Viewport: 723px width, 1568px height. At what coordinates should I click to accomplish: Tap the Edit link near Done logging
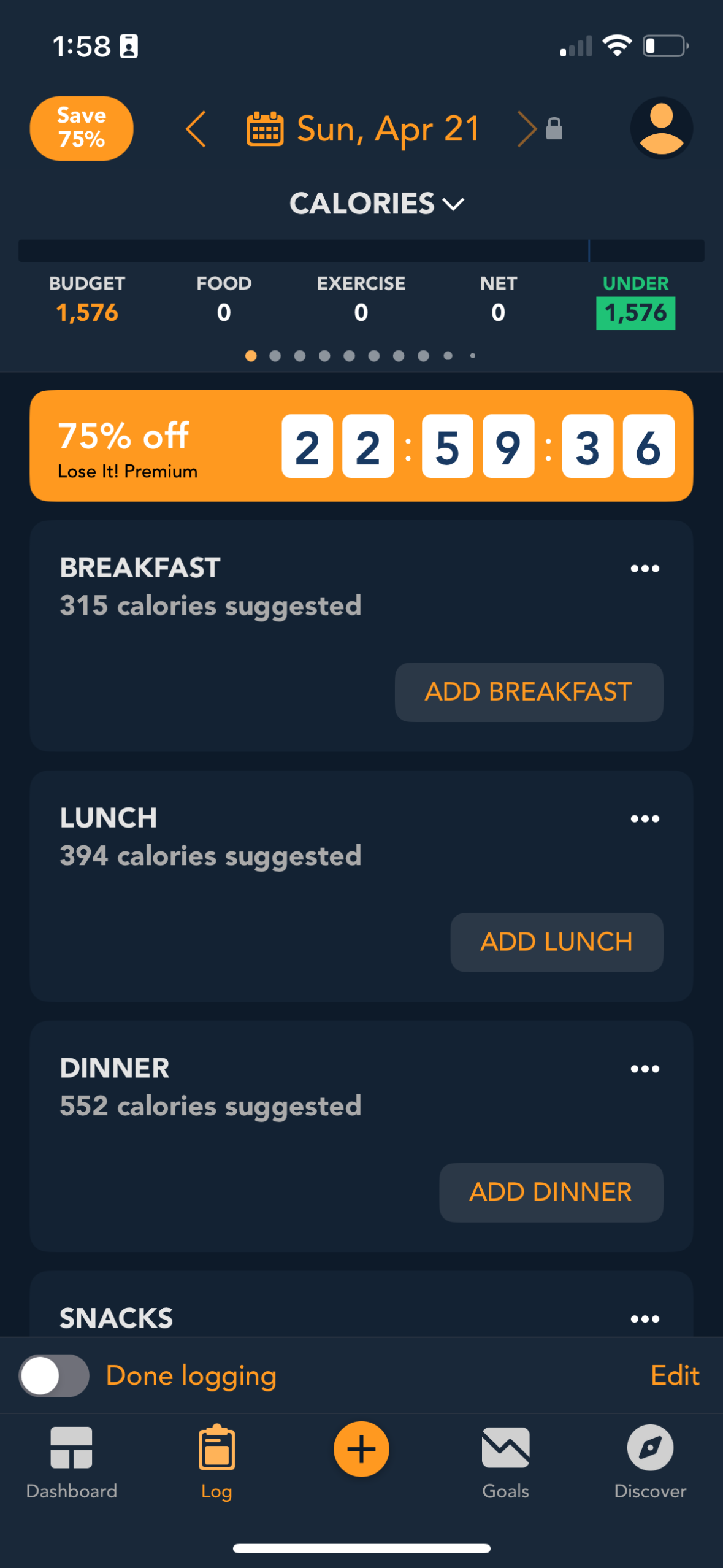pyautogui.click(x=675, y=1375)
